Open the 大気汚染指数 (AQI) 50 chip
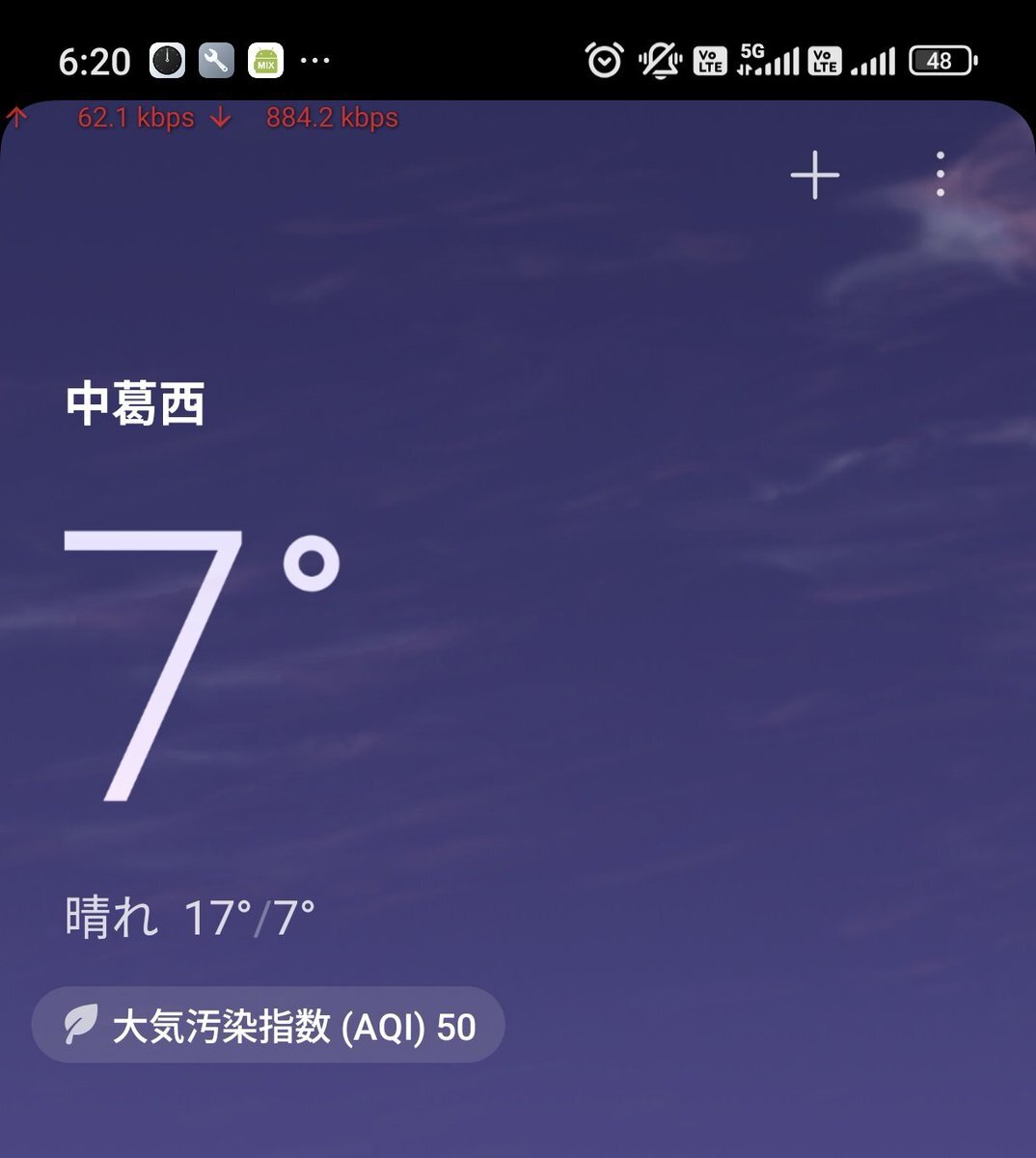This screenshot has height=1158, width=1036. pyautogui.click(x=268, y=1025)
